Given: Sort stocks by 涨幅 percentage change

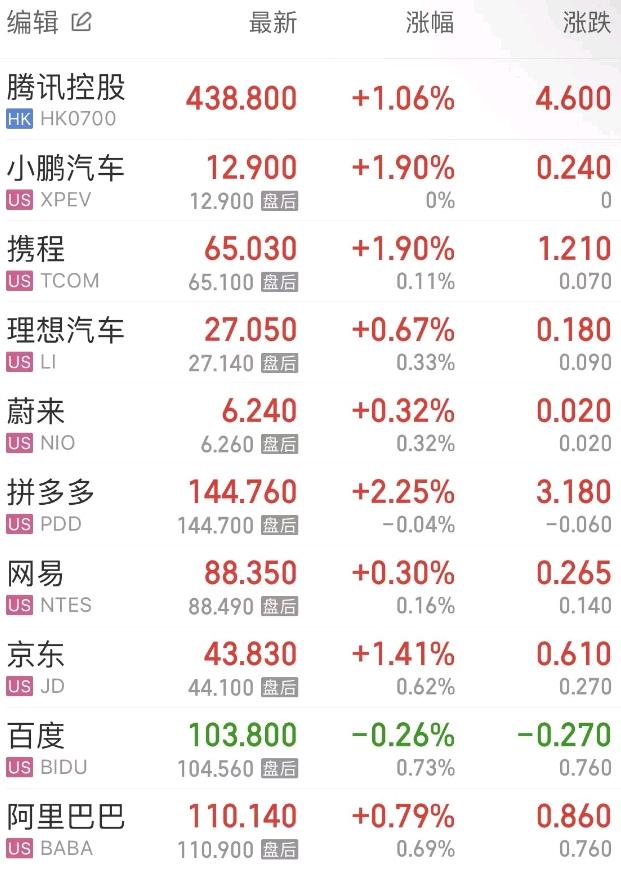Looking at the screenshot, I should (430, 23).
